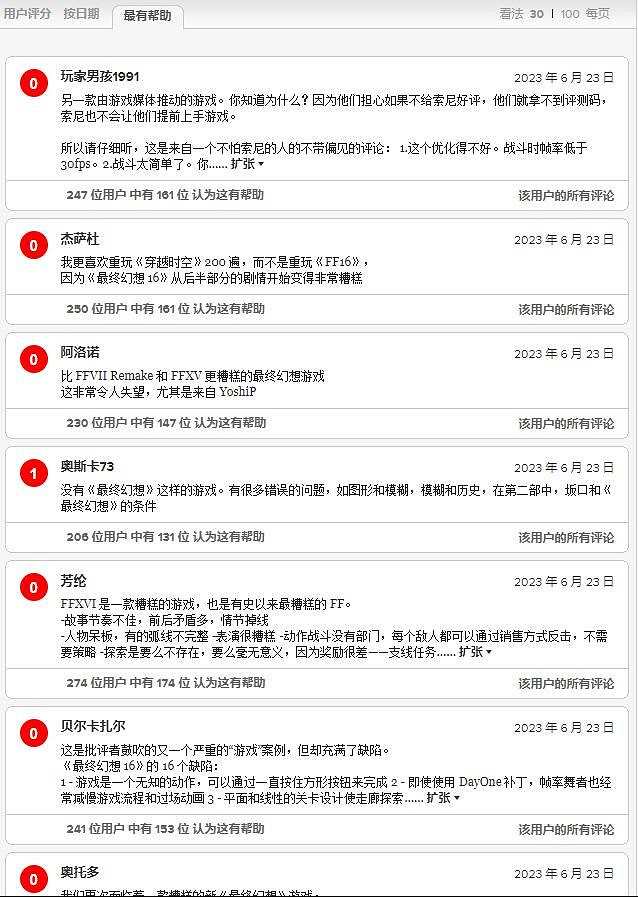Set 100 reviews per page
This screenshot has height=897, width=638.
(x=569, y=14)
